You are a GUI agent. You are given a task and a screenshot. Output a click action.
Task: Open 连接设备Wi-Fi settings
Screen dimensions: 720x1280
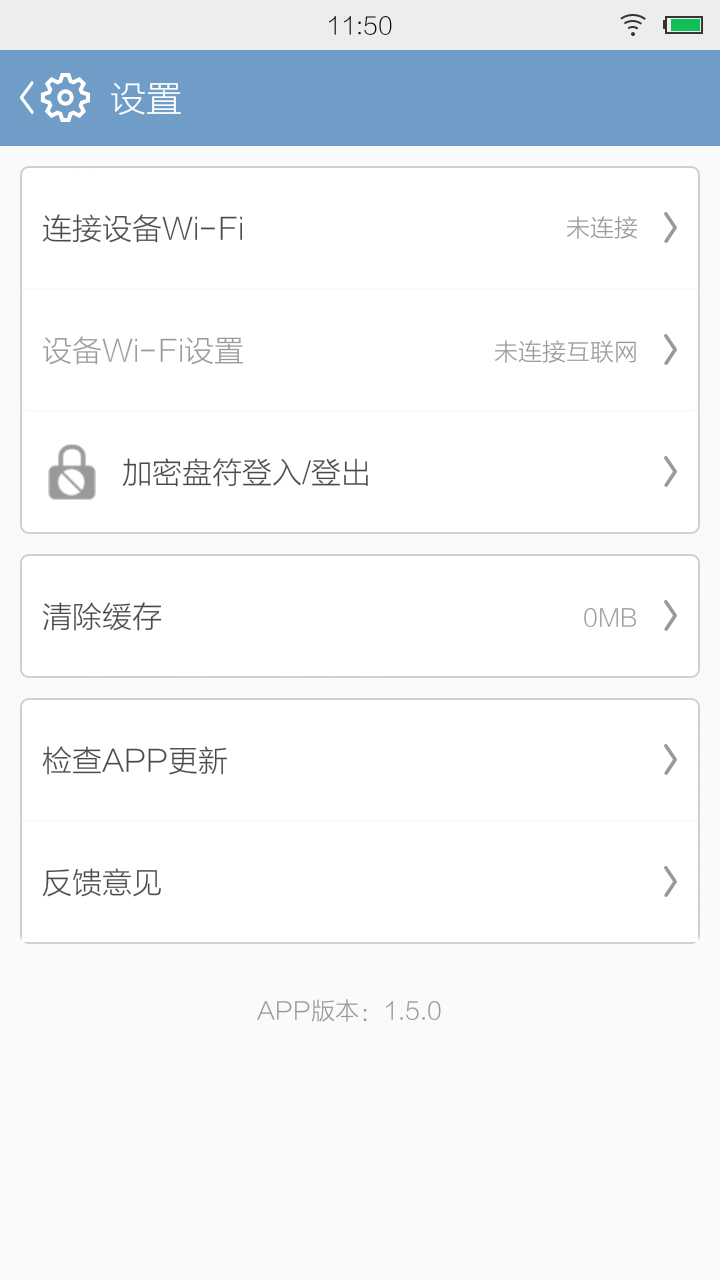[360, 229]
